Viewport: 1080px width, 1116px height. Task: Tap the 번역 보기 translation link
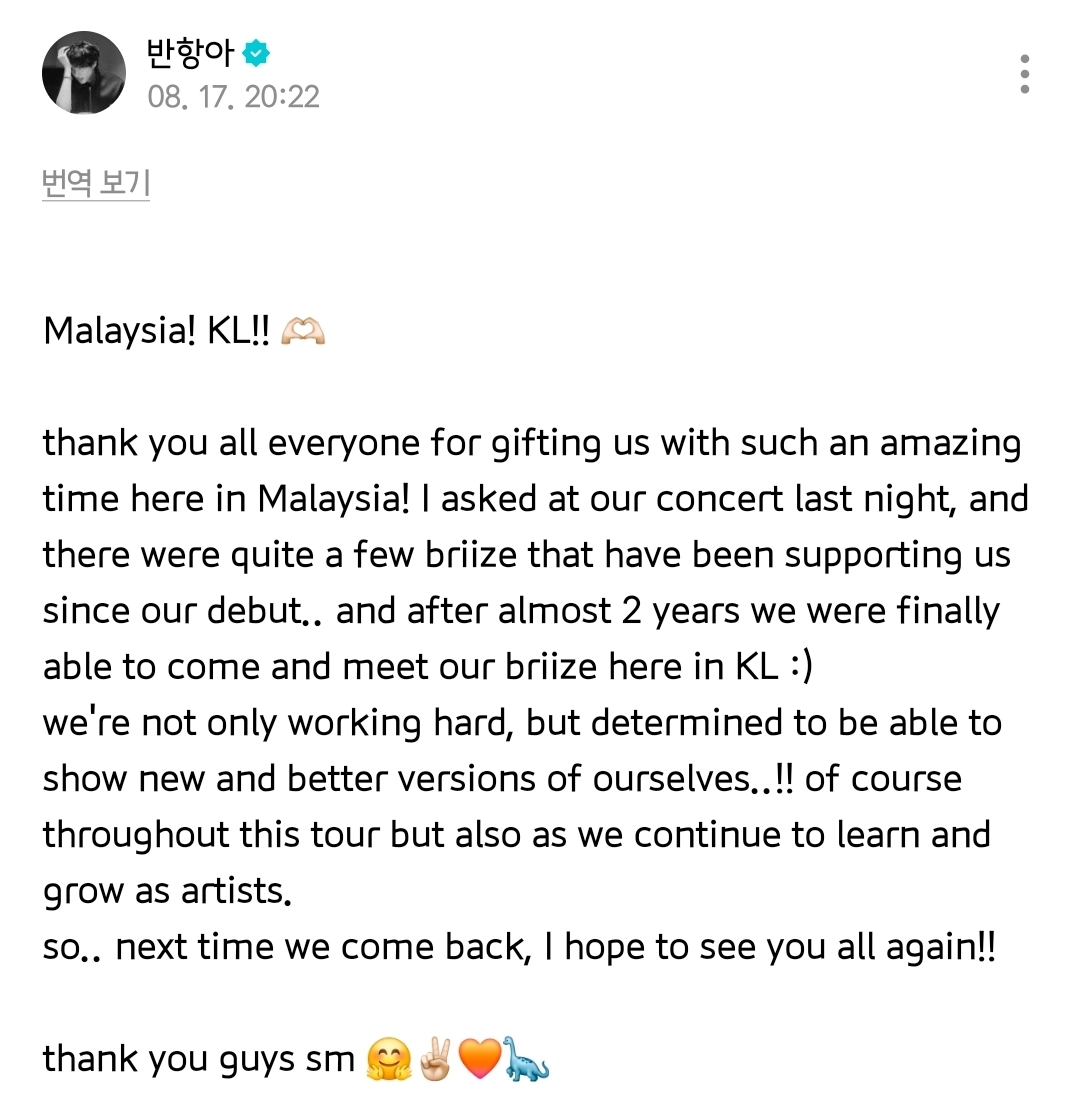click(96, 183)
